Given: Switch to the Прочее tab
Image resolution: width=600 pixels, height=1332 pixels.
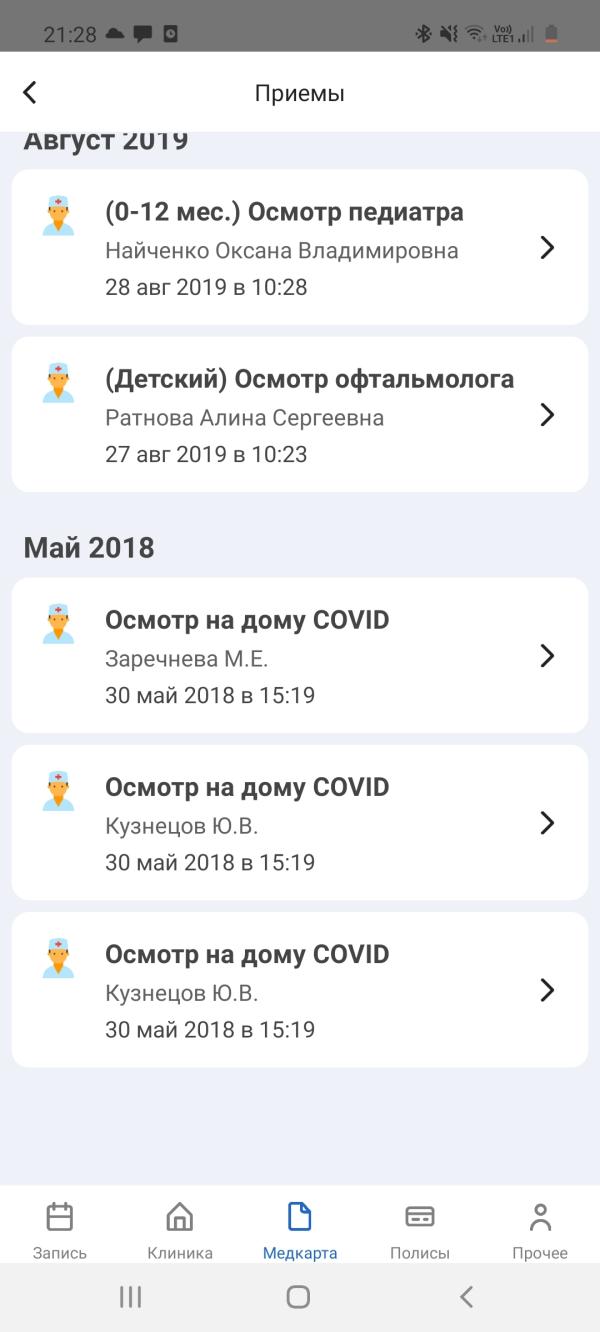Looking at the screenshot, I should coord(540,1231).
